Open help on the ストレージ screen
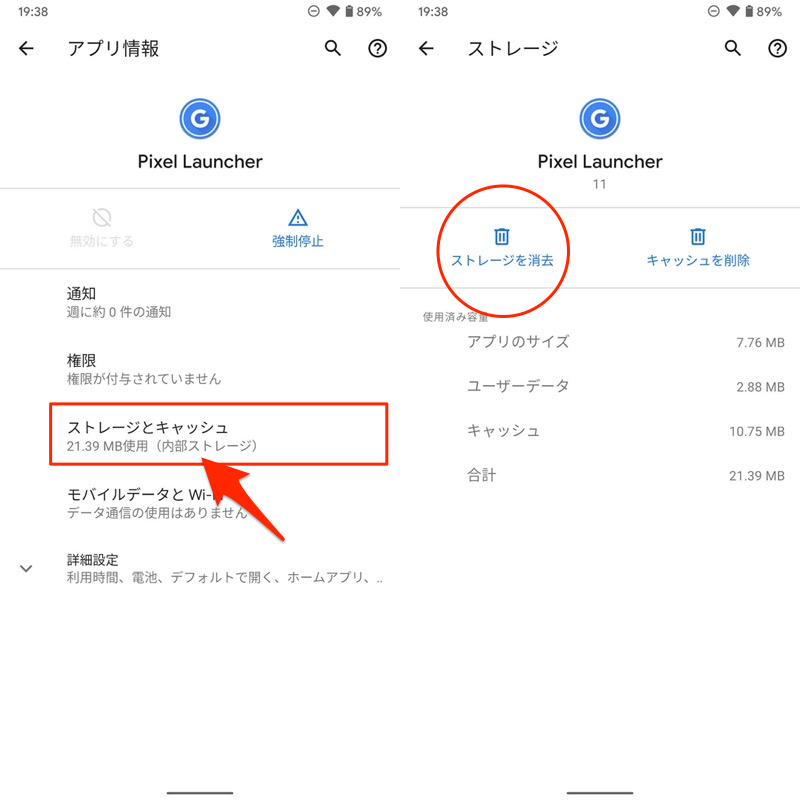The height and width of the screenshot is (800, 800). point(777,48)
